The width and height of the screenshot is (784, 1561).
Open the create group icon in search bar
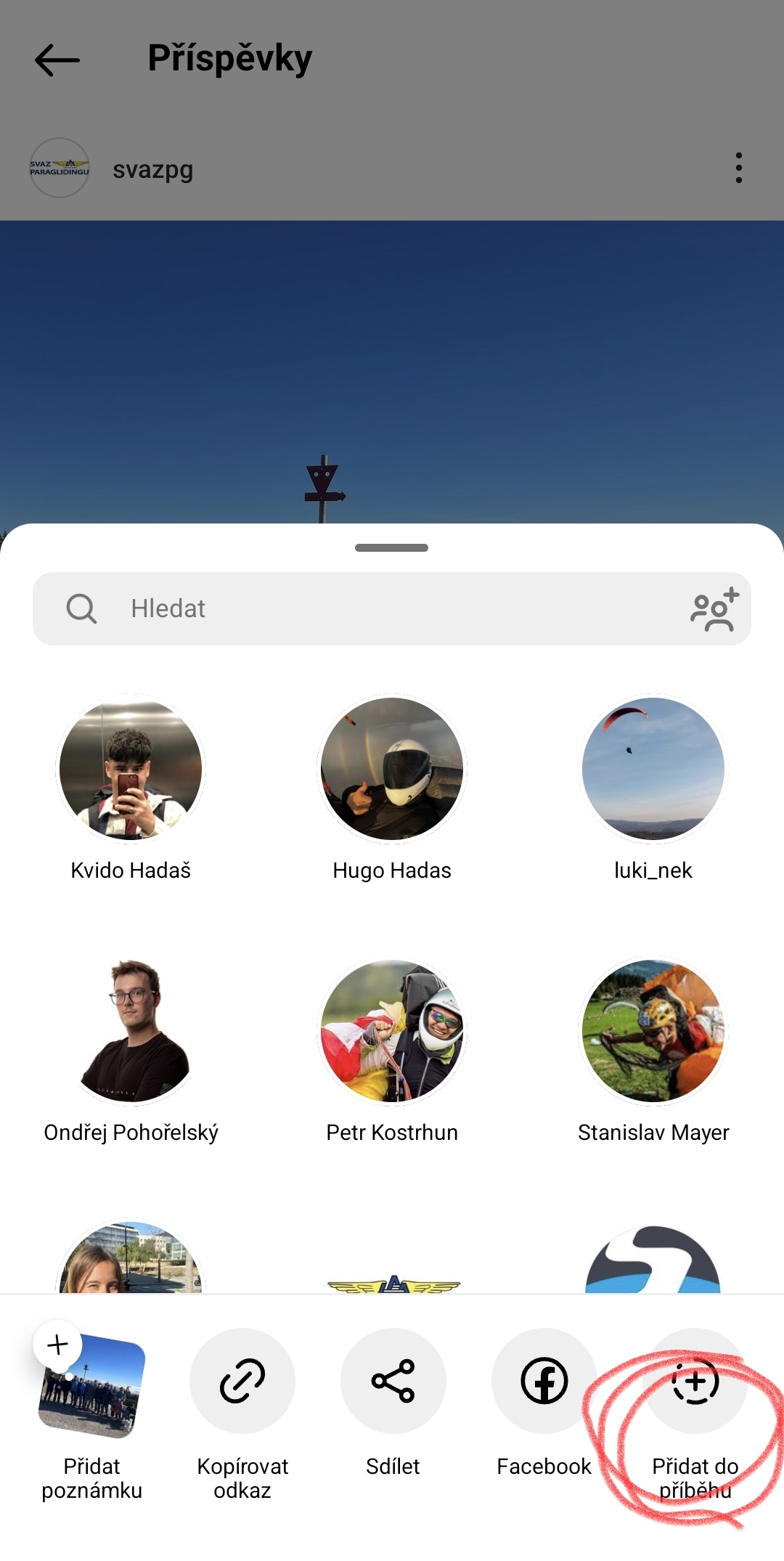pyautogui.click(x=715, y=609)
